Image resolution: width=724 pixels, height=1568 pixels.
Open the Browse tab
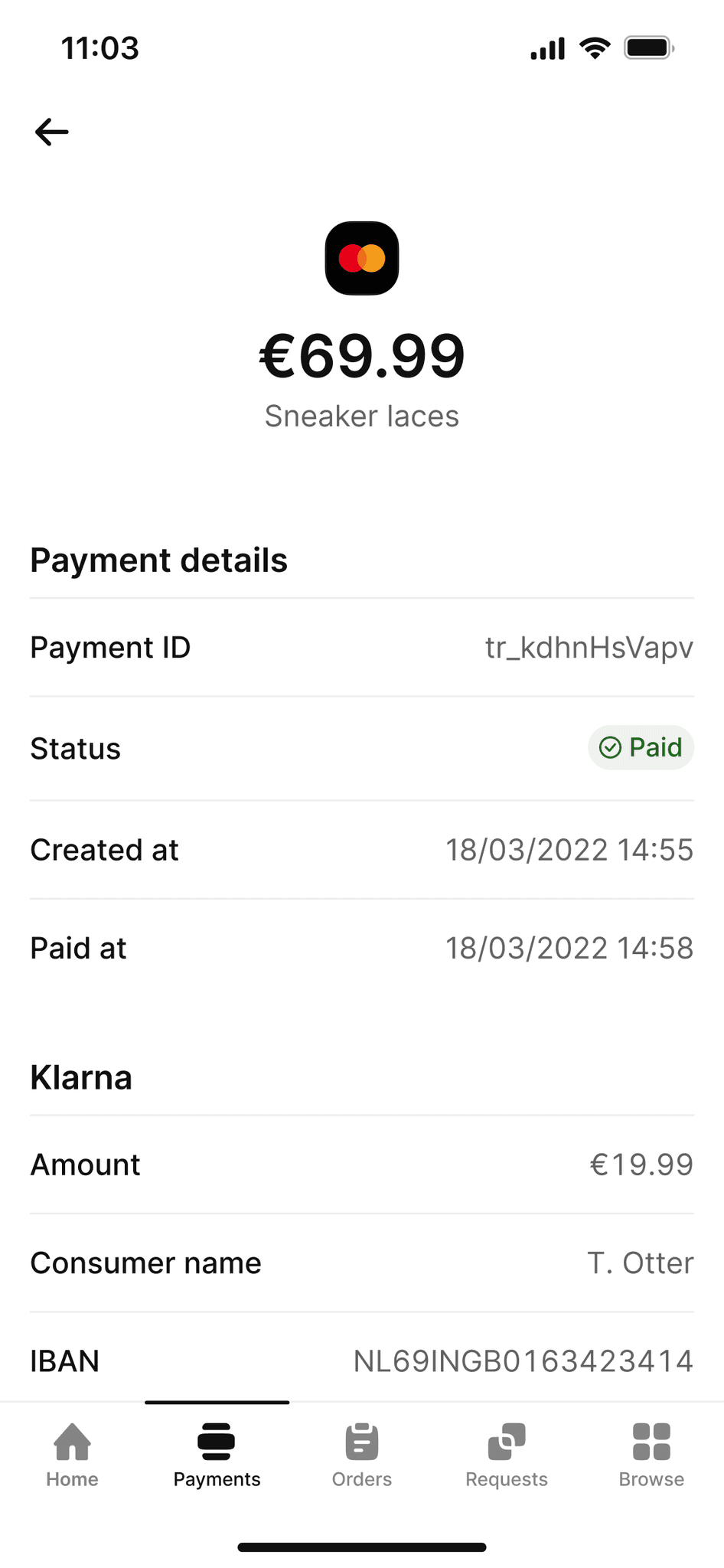(x=651, y=1455)
